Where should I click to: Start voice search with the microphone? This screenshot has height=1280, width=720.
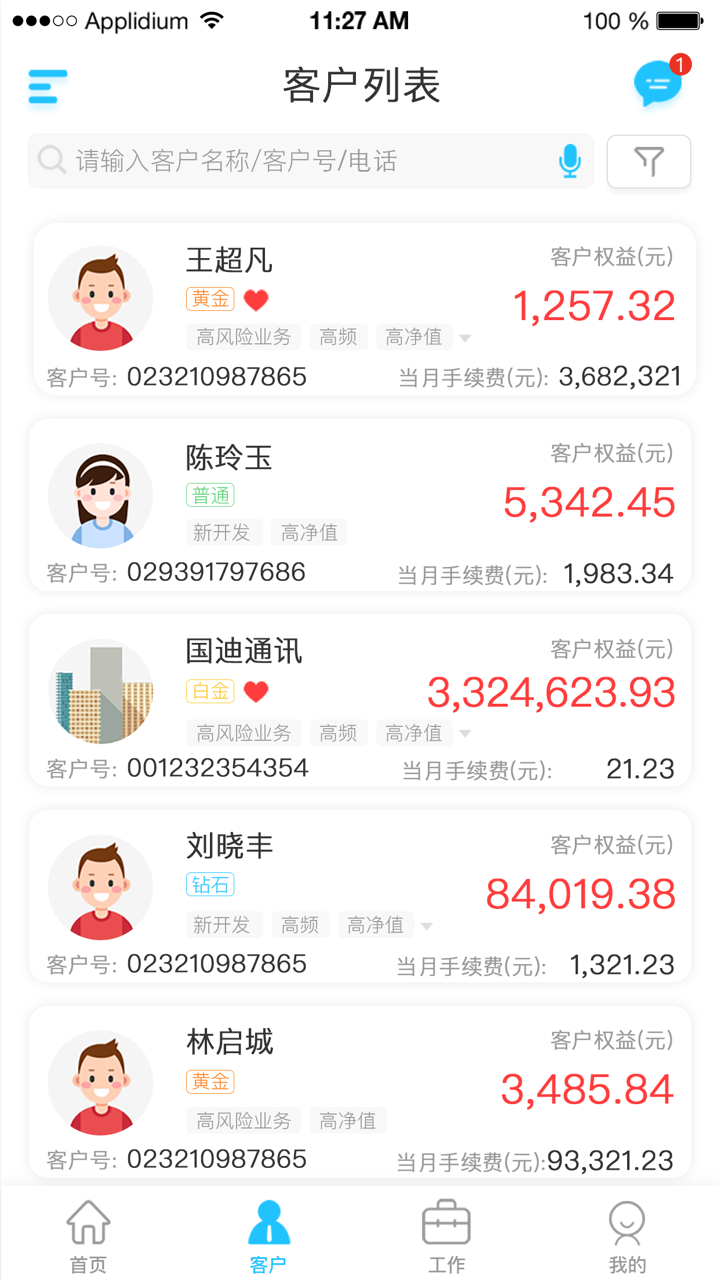coord(570,161)
